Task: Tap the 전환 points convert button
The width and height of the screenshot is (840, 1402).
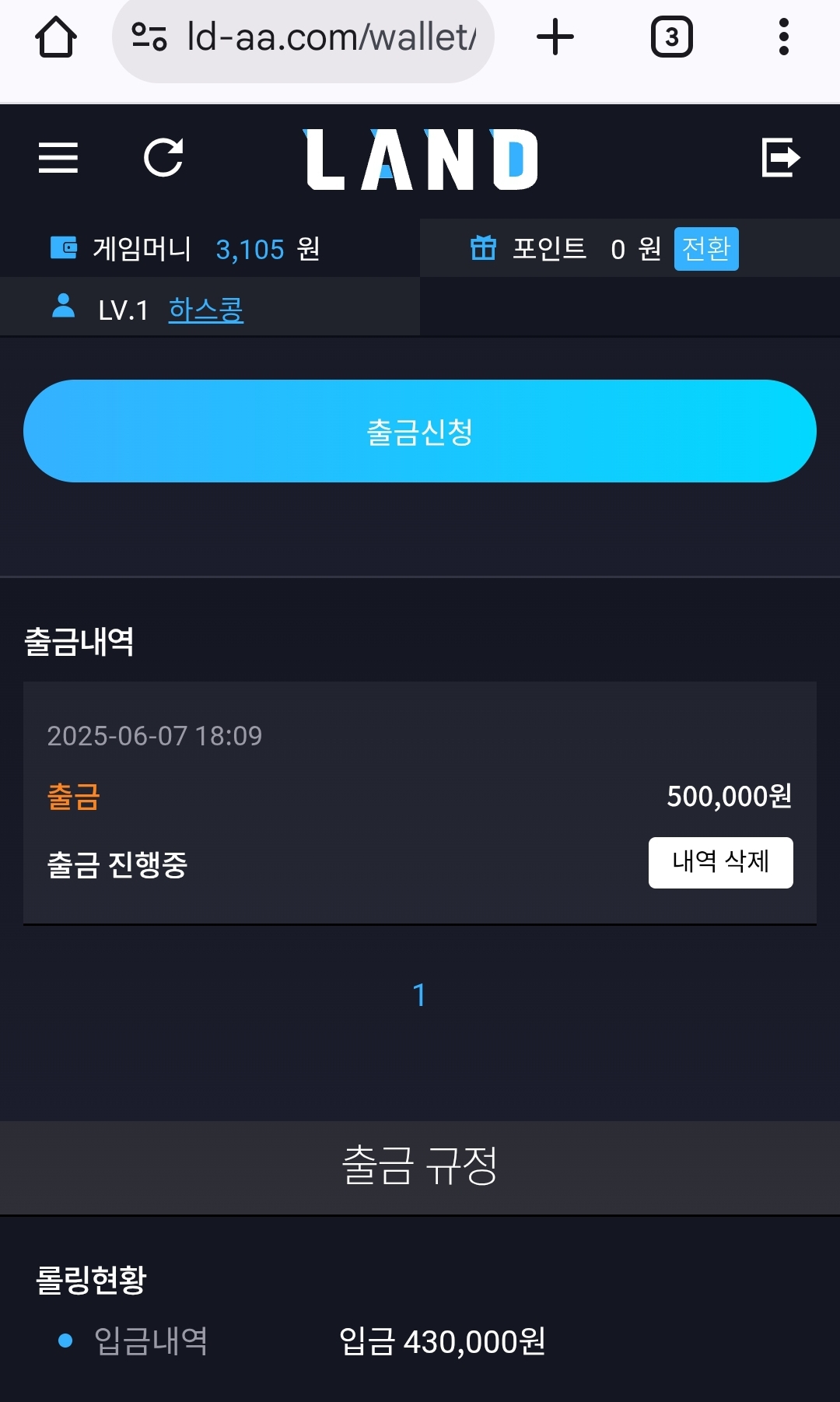Action: (x=705, y=249)
